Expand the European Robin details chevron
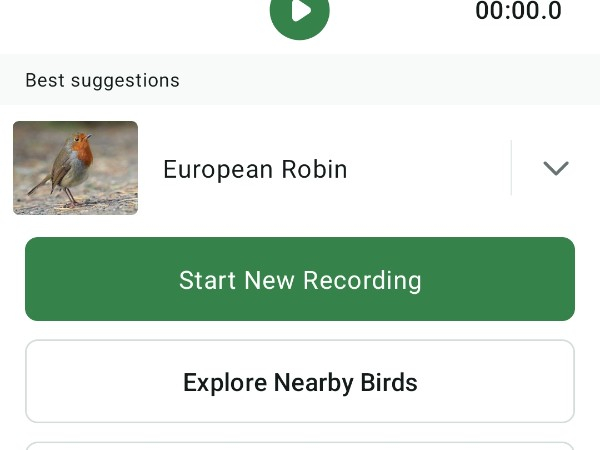600x450 pixels. (x=555, y=168)
